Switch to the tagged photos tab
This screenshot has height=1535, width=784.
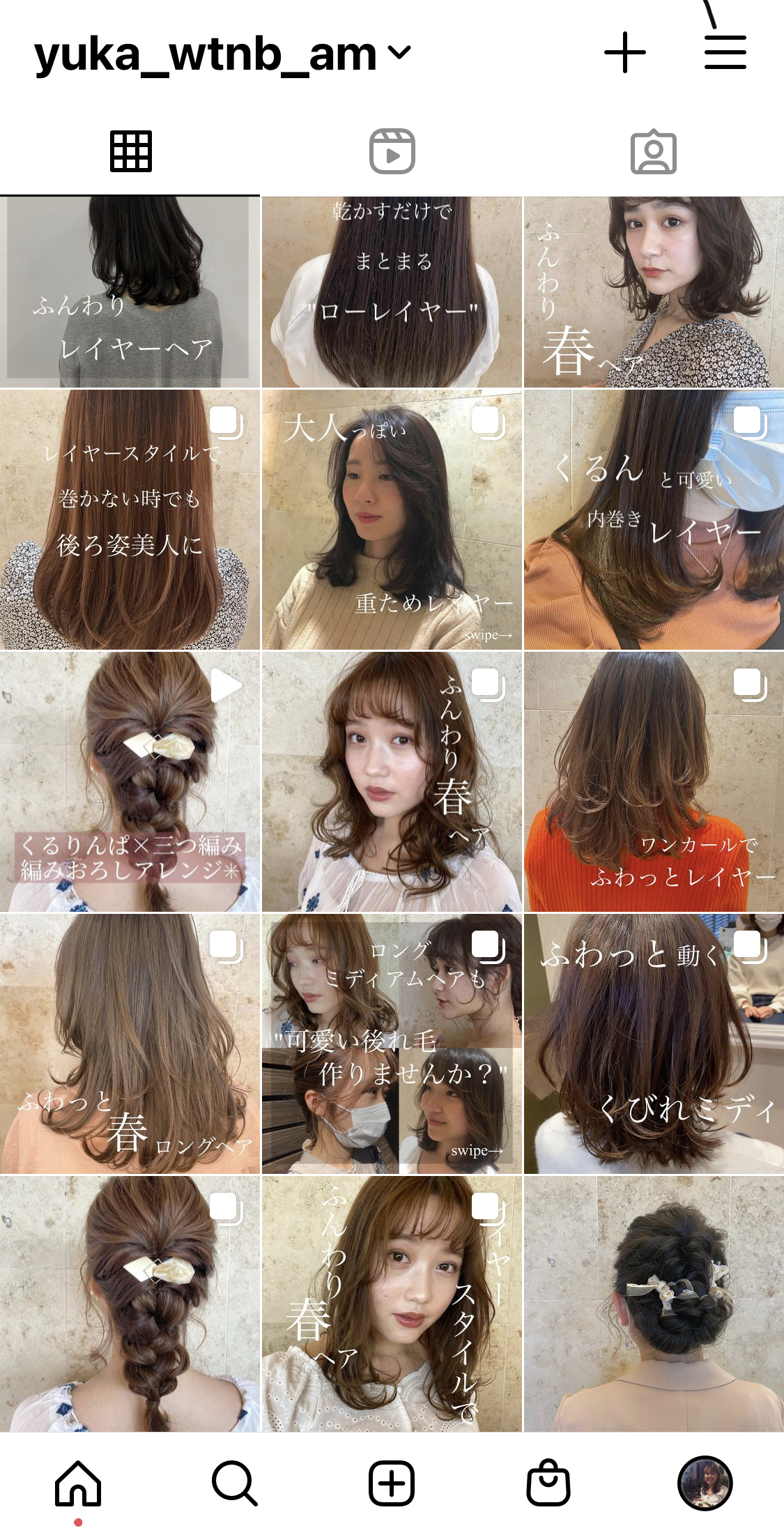pos(653,151)
